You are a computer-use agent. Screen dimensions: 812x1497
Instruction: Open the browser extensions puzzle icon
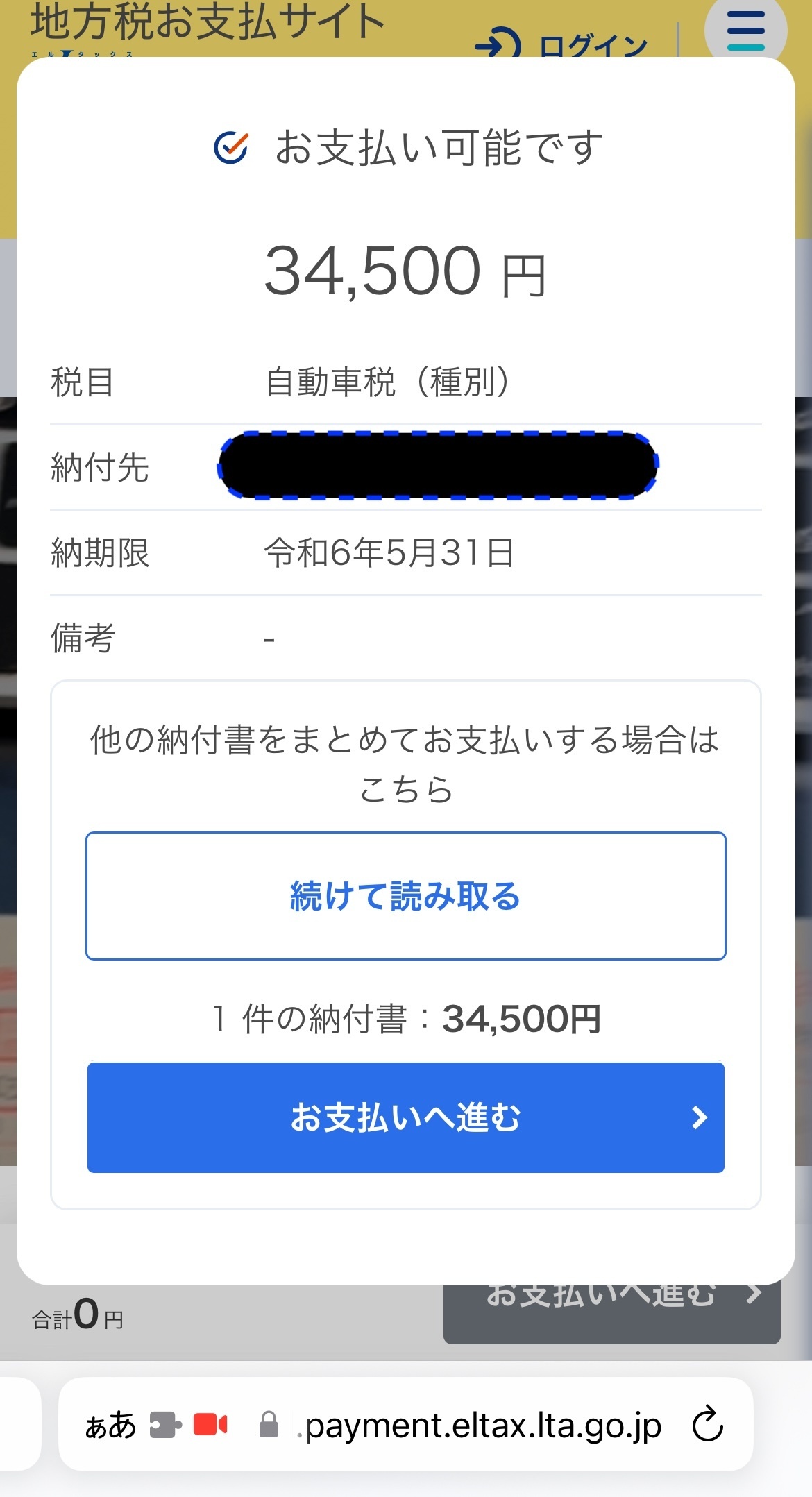(165, 1425)
